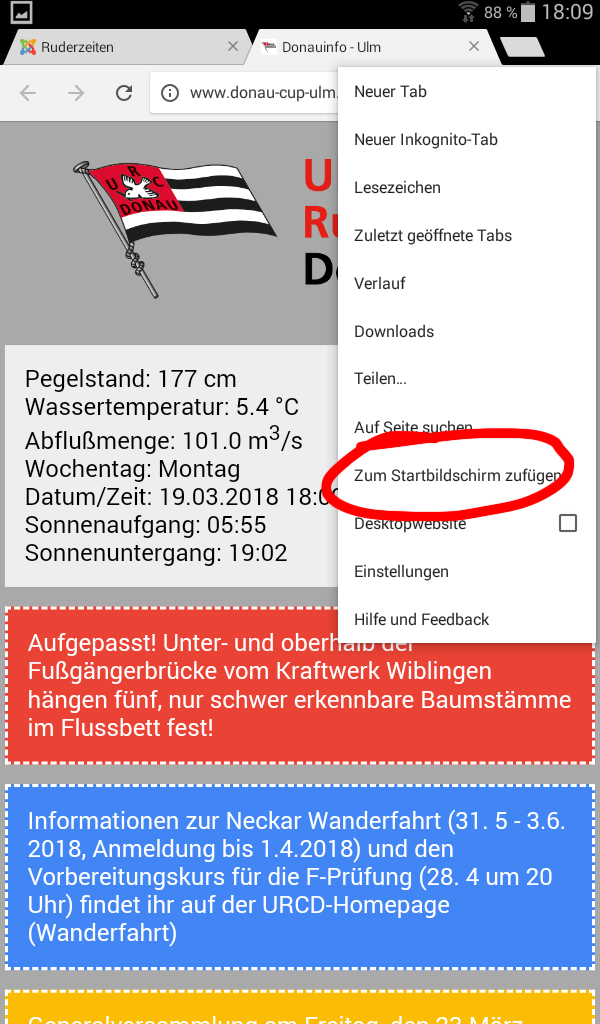Tap the URL address bar
This screenshot has width=600, height=1024.
(x=250, y=93)
